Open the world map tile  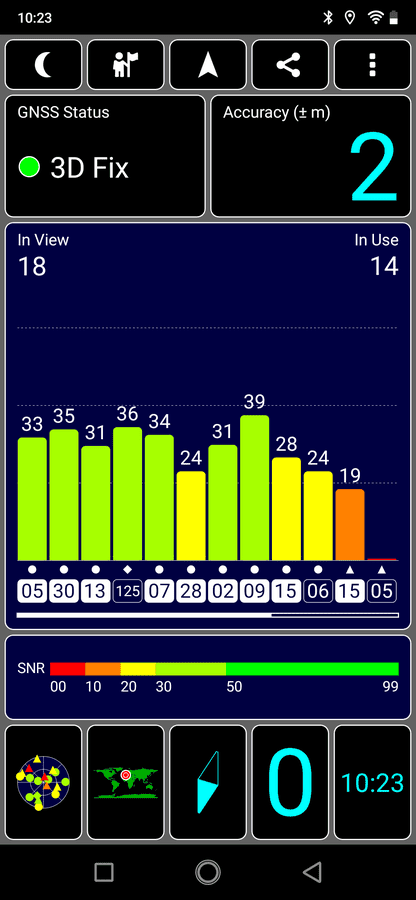pyautogui.click(x=126, y=782)
